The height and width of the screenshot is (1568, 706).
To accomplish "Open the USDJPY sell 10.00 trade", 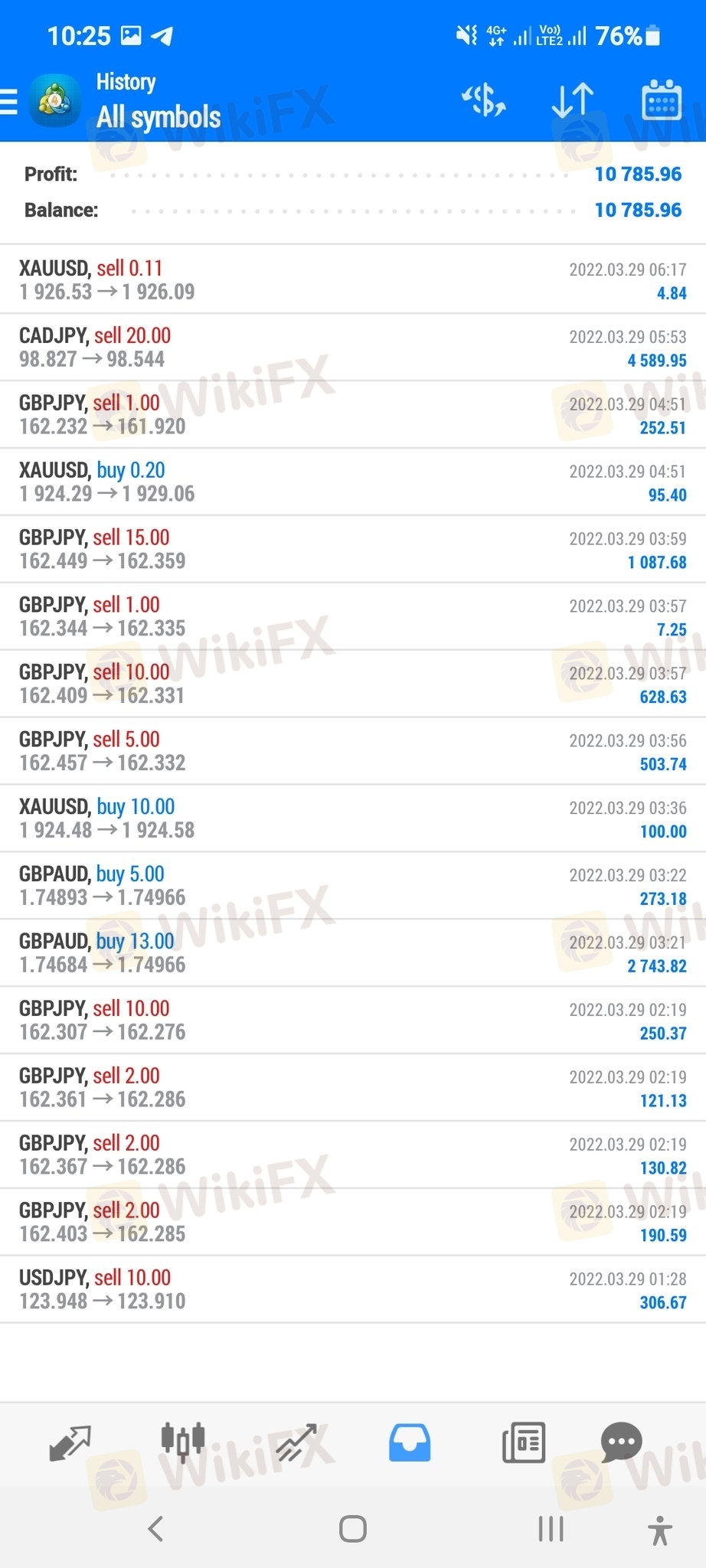I will tap(352, 1289).
